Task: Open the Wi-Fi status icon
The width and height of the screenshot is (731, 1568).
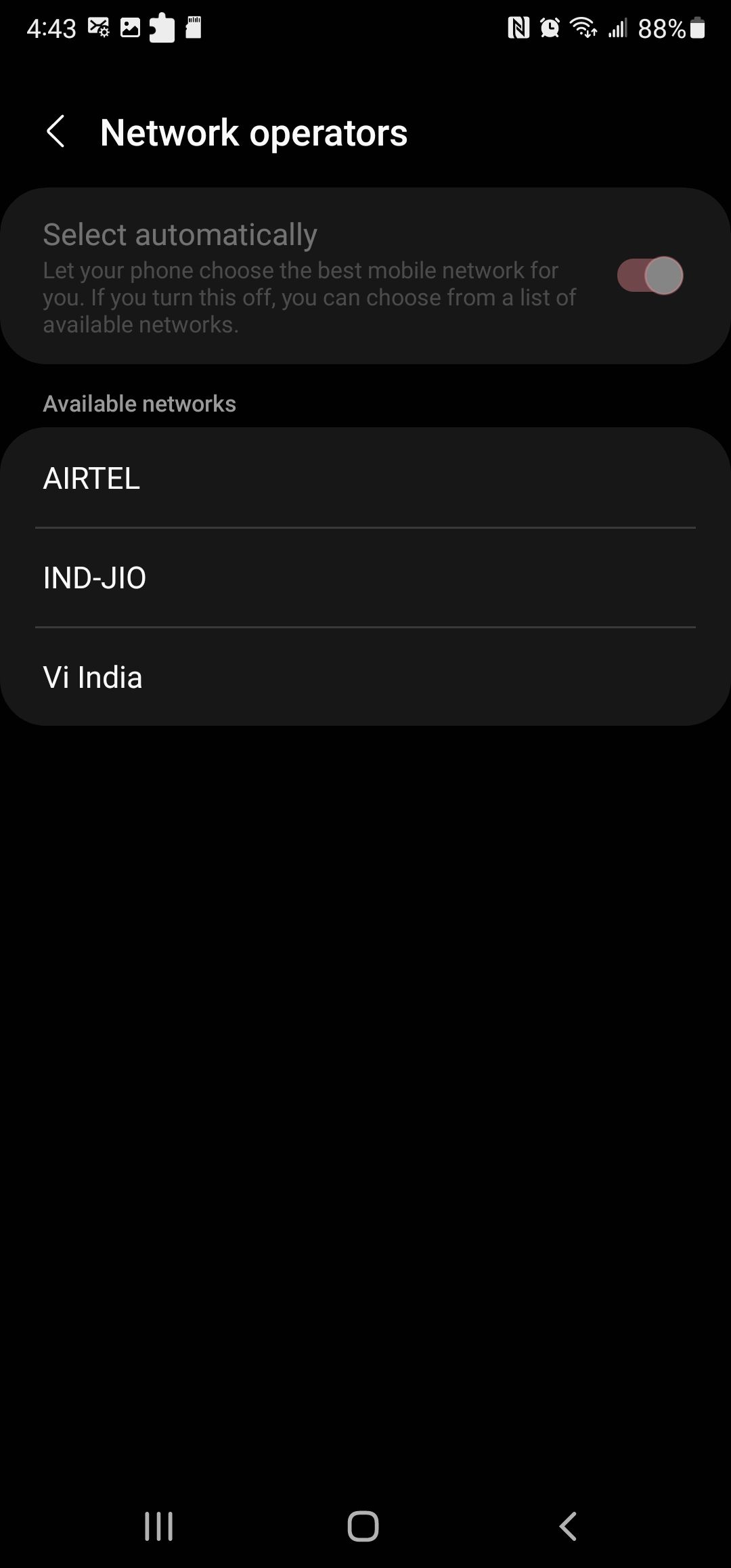Action: coord(582,27)
